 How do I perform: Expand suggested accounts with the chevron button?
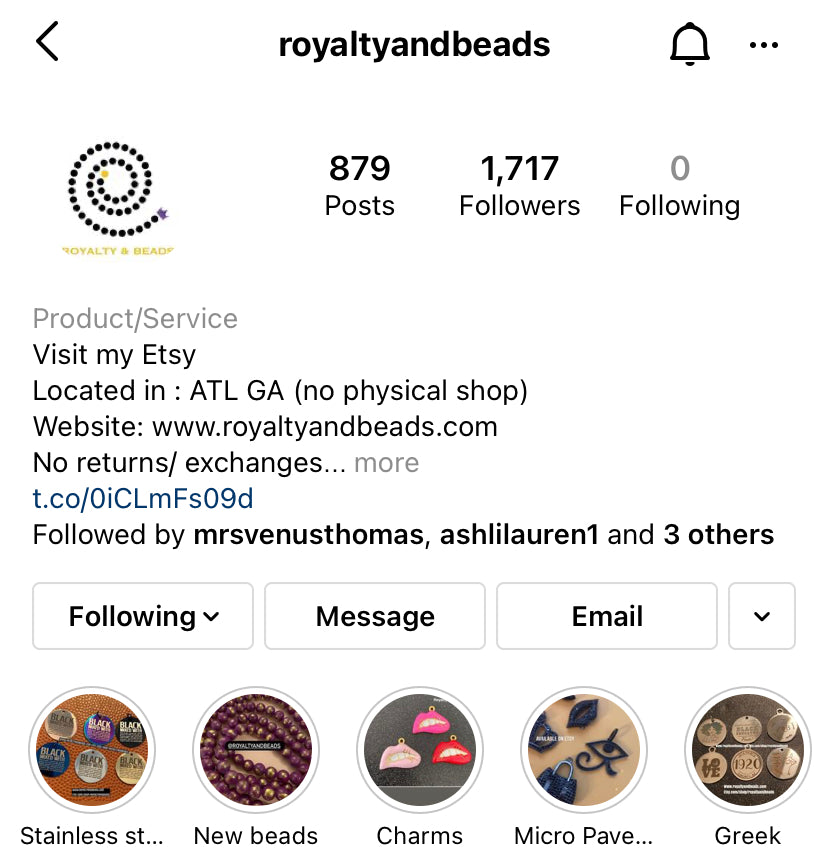762,616
